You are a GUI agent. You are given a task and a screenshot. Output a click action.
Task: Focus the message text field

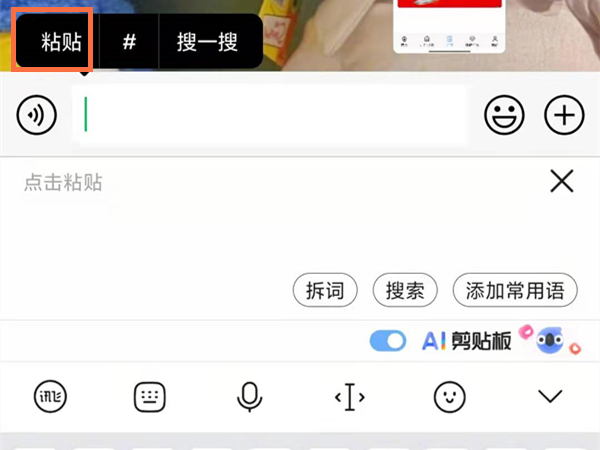click(270, 115)
